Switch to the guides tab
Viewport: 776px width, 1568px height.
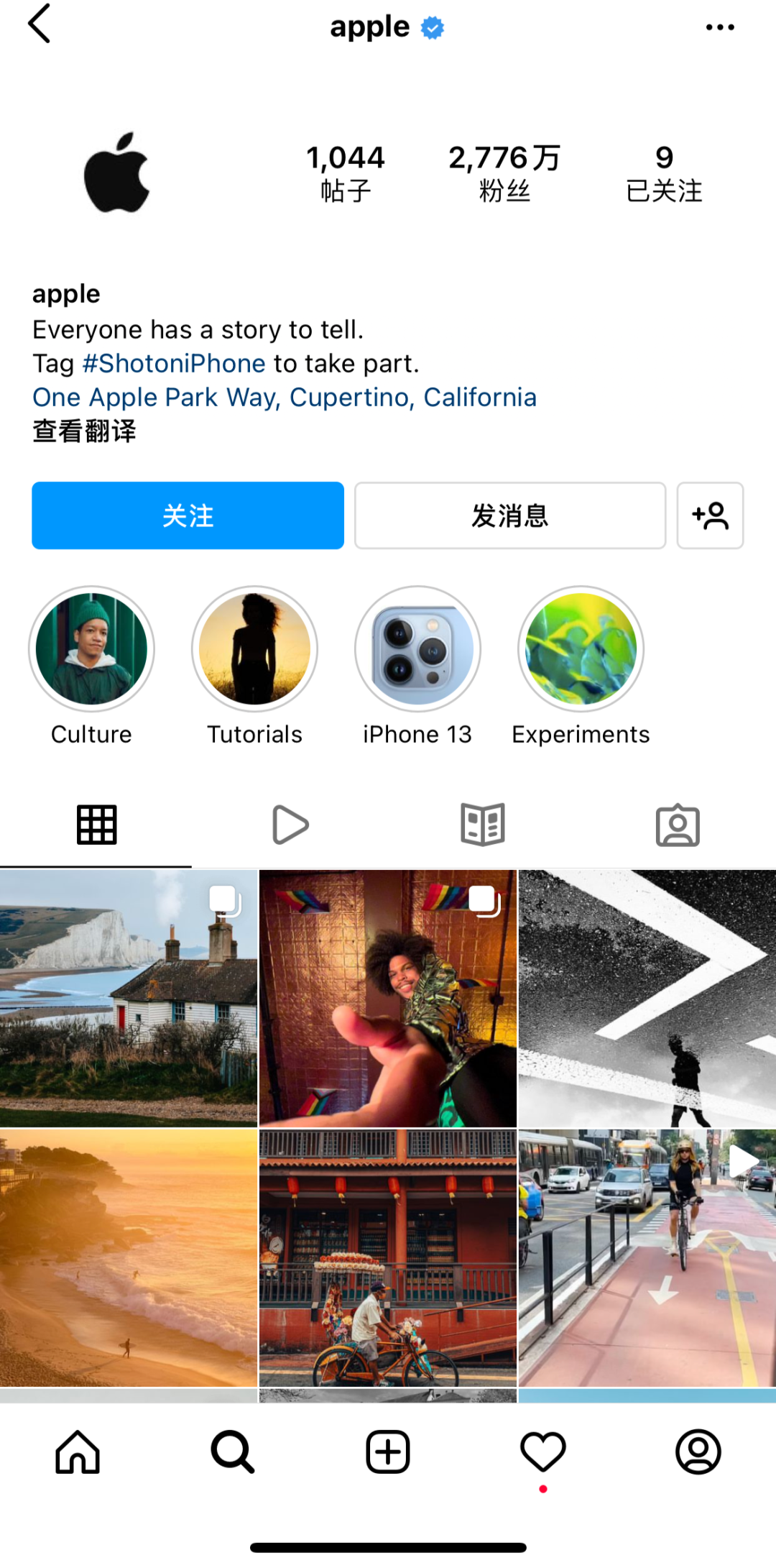click(x=483, y=825)
